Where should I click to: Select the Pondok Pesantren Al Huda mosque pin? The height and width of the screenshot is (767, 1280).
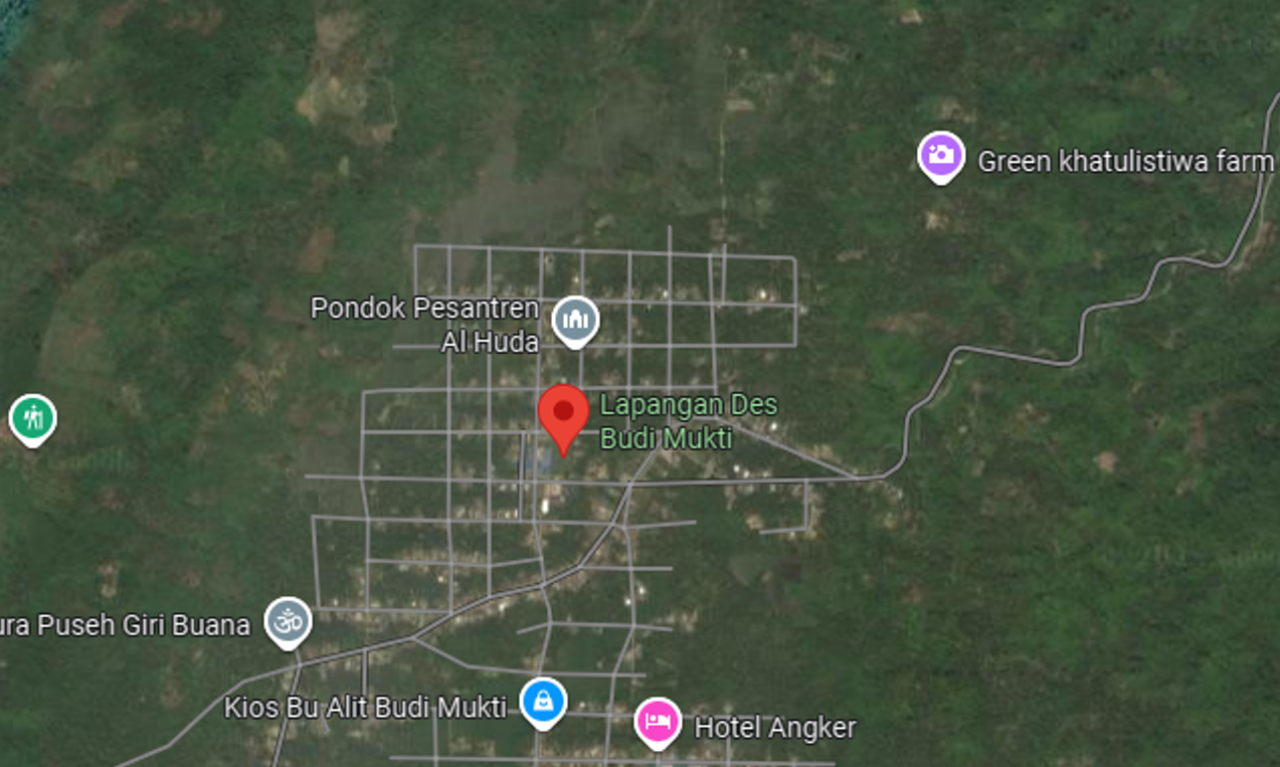click(x=575, y=320)
